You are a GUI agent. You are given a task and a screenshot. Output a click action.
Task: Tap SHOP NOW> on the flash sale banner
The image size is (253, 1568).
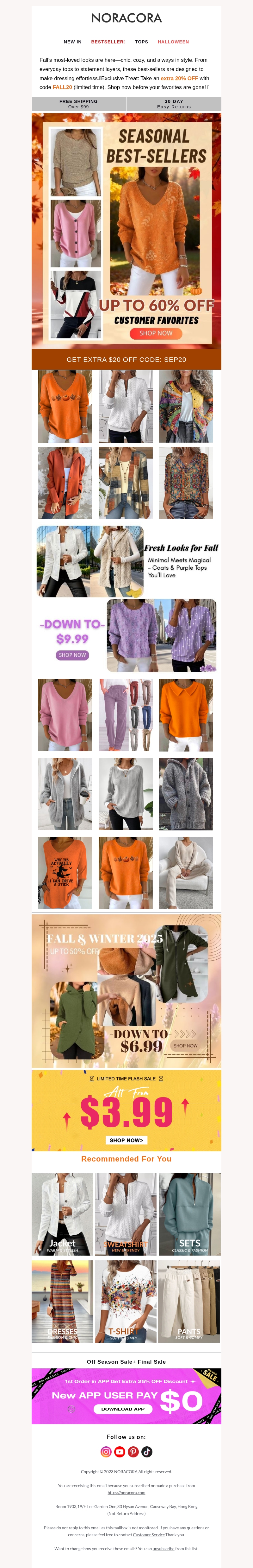126,1140
